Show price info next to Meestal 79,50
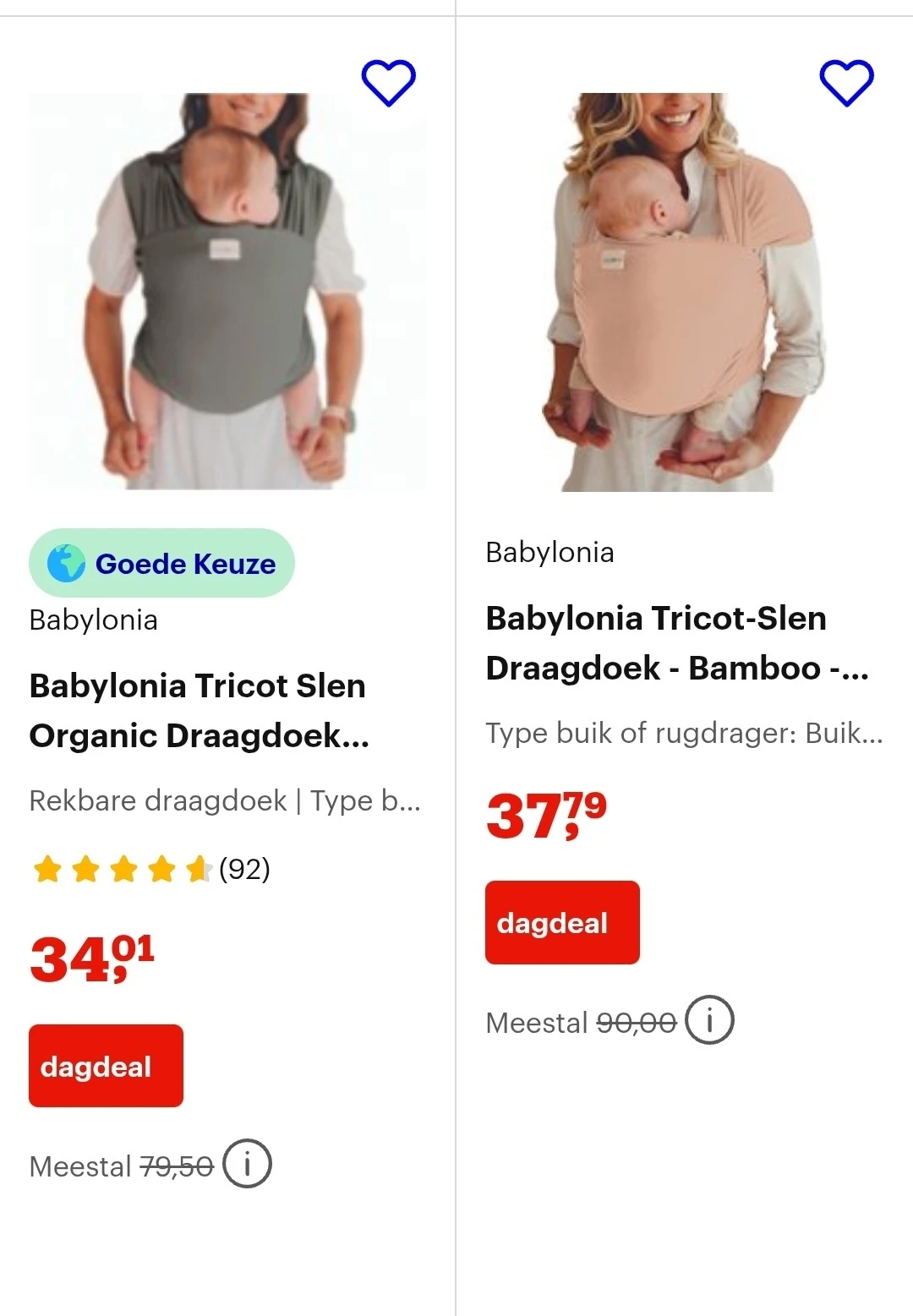Image resolution: width=913 pixels, height=1316 pixels. [x=247, y=1164]
